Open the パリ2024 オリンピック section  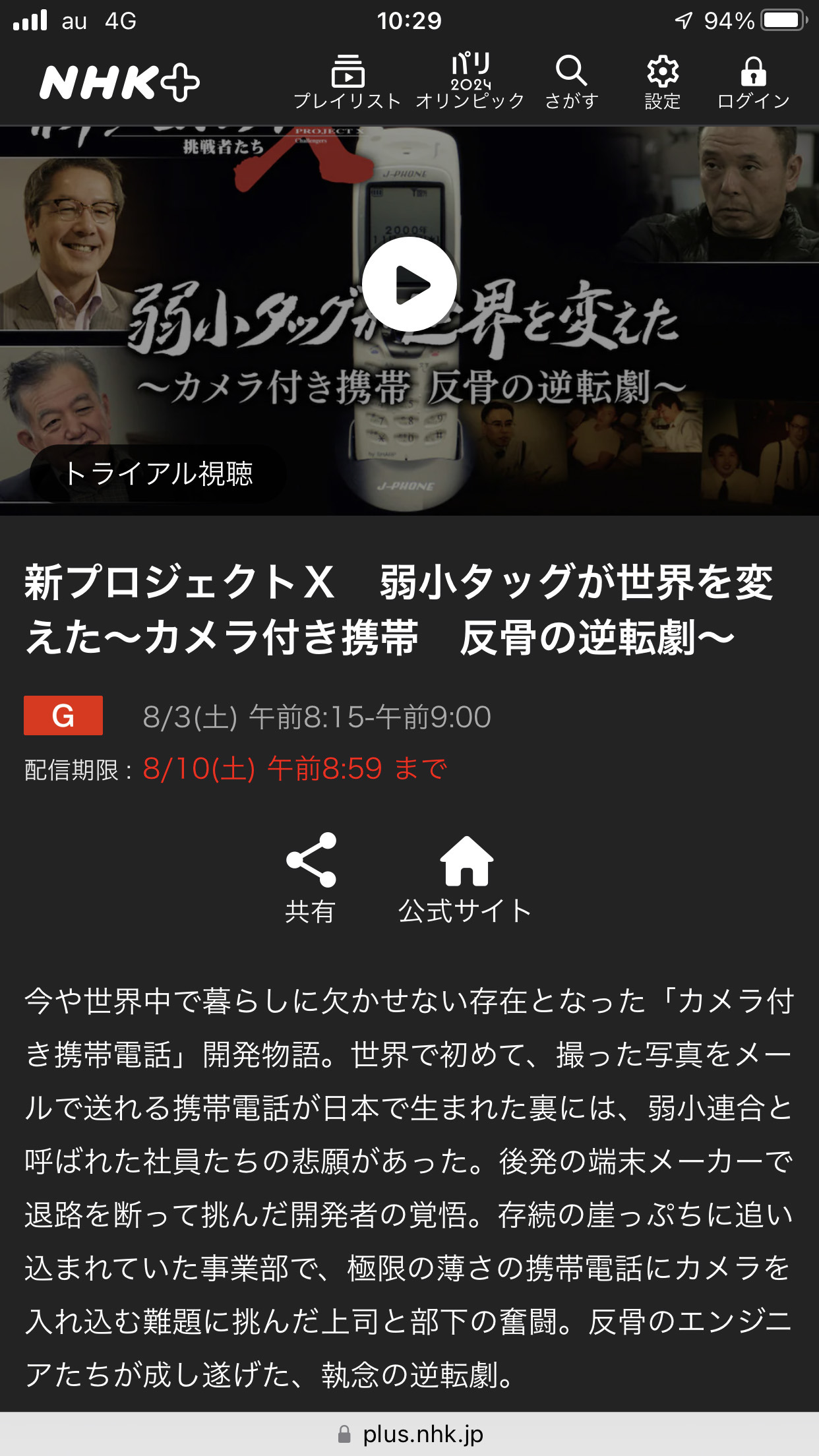[x=470, y=81]
